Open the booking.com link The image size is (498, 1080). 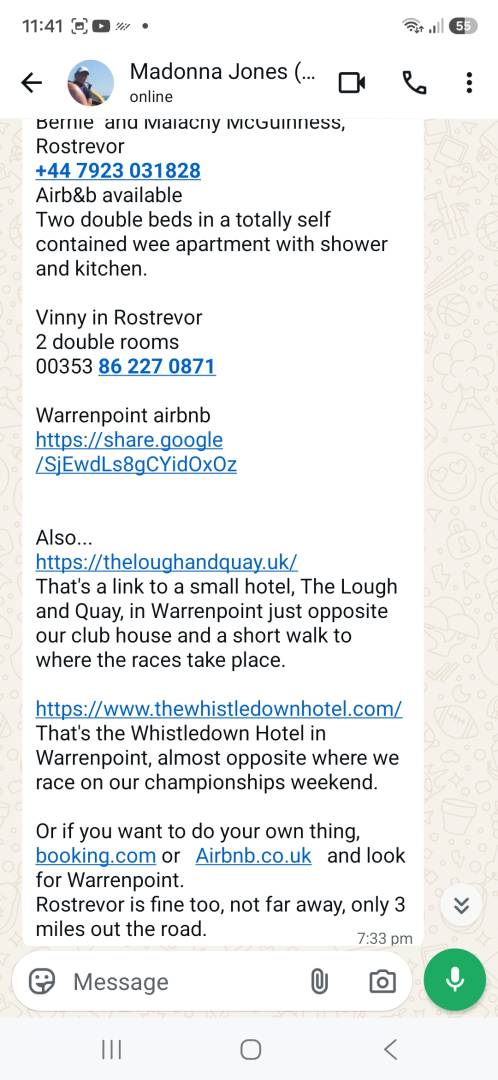pos(96,855)
